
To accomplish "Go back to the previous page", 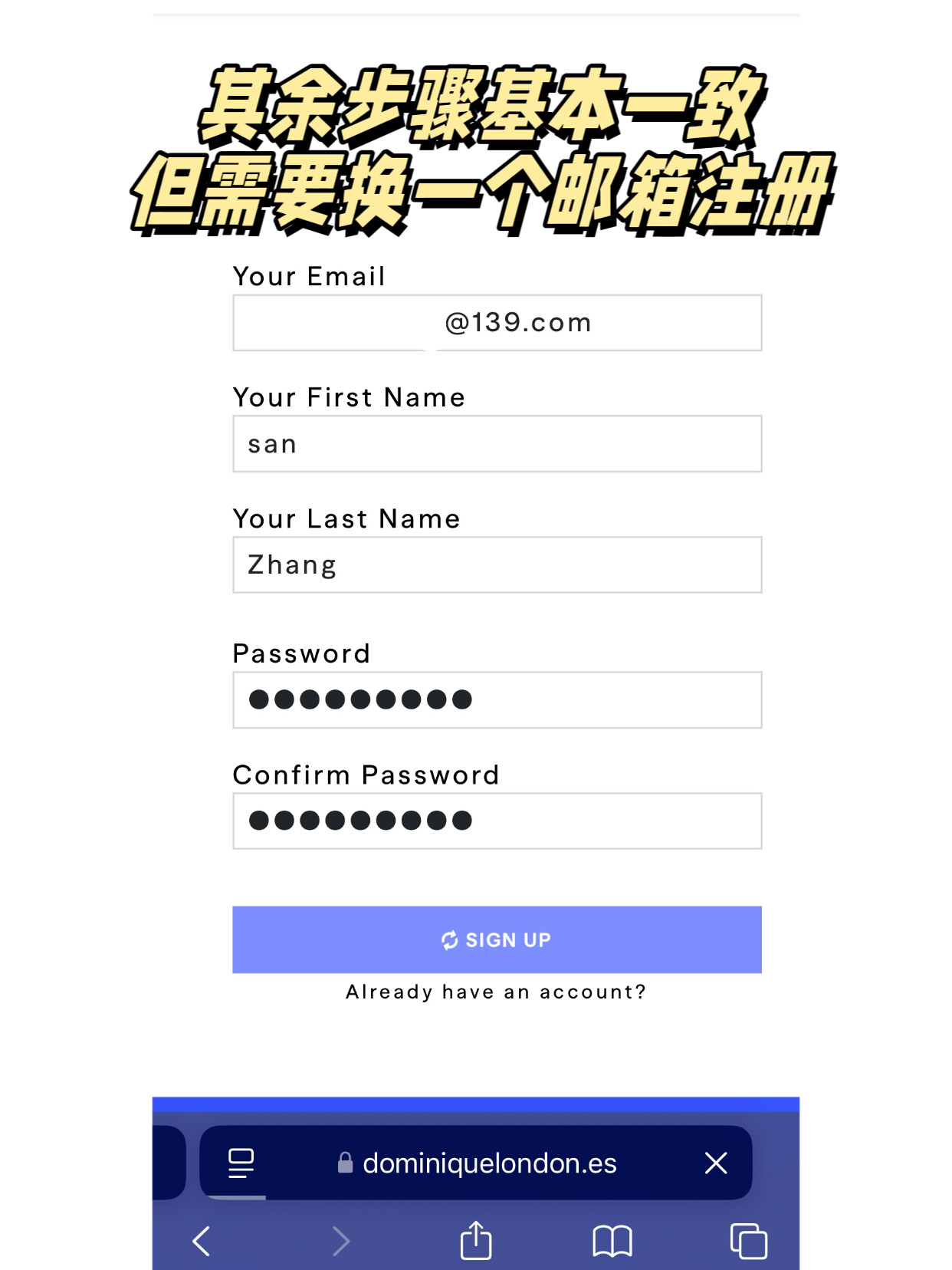I will click(x=202, y=1241).
